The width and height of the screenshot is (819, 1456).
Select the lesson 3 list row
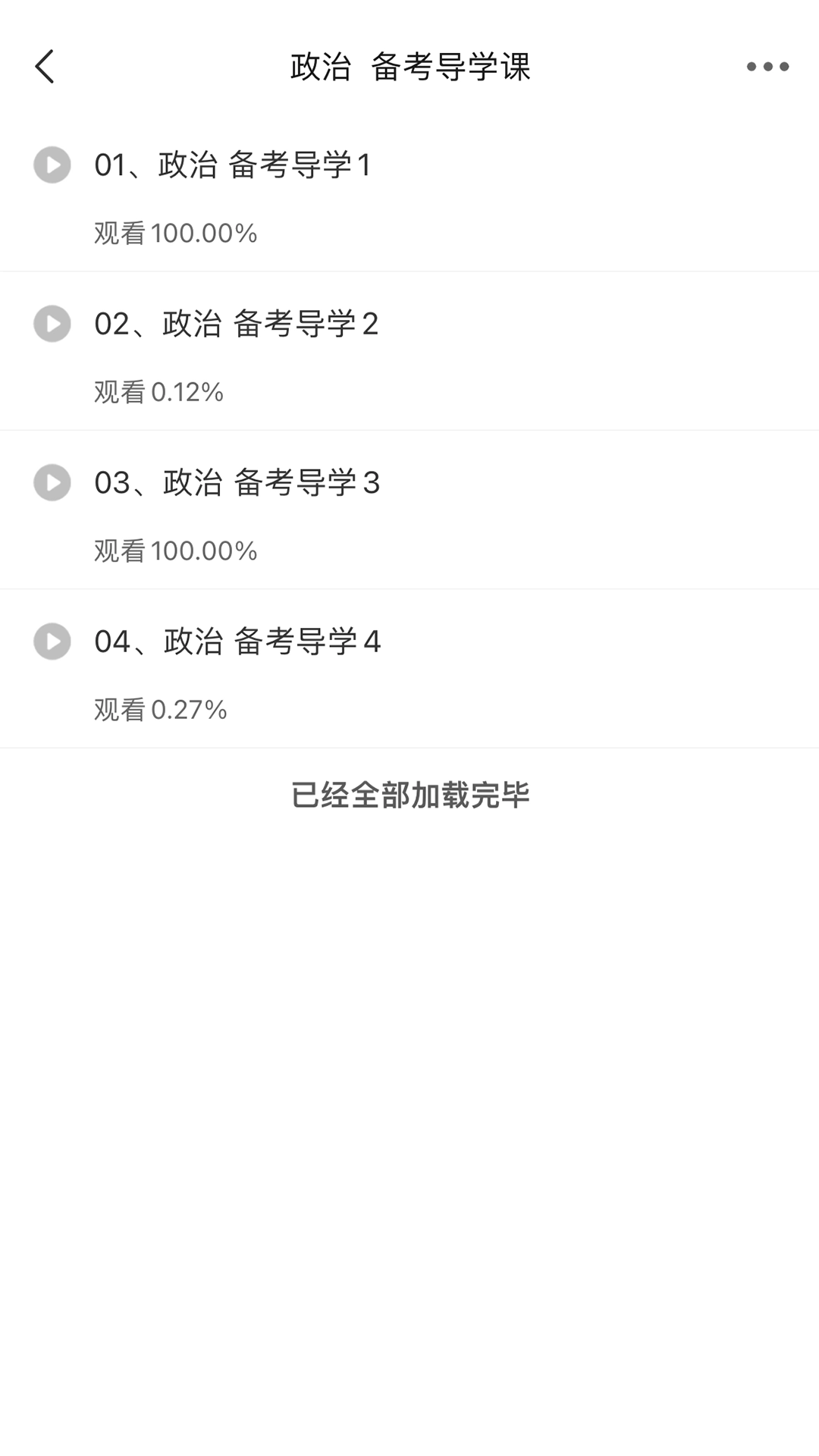[x=409, y=510]
